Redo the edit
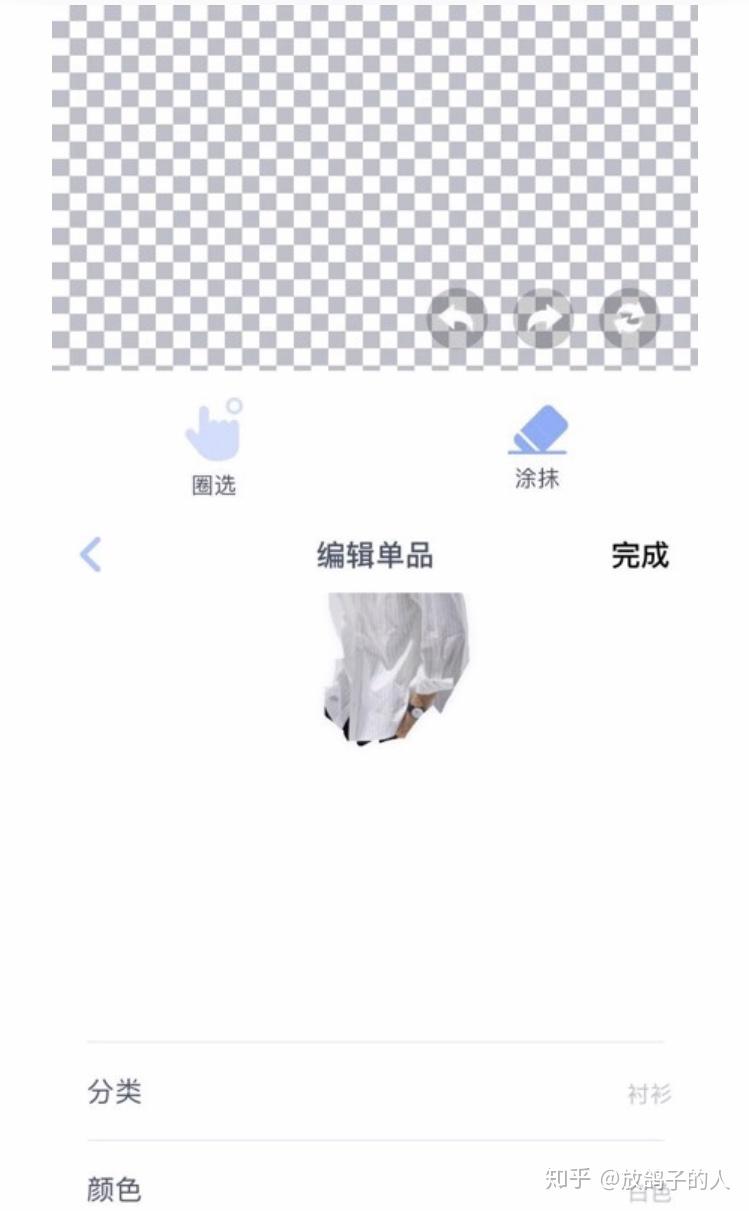 tap(543, 319)
